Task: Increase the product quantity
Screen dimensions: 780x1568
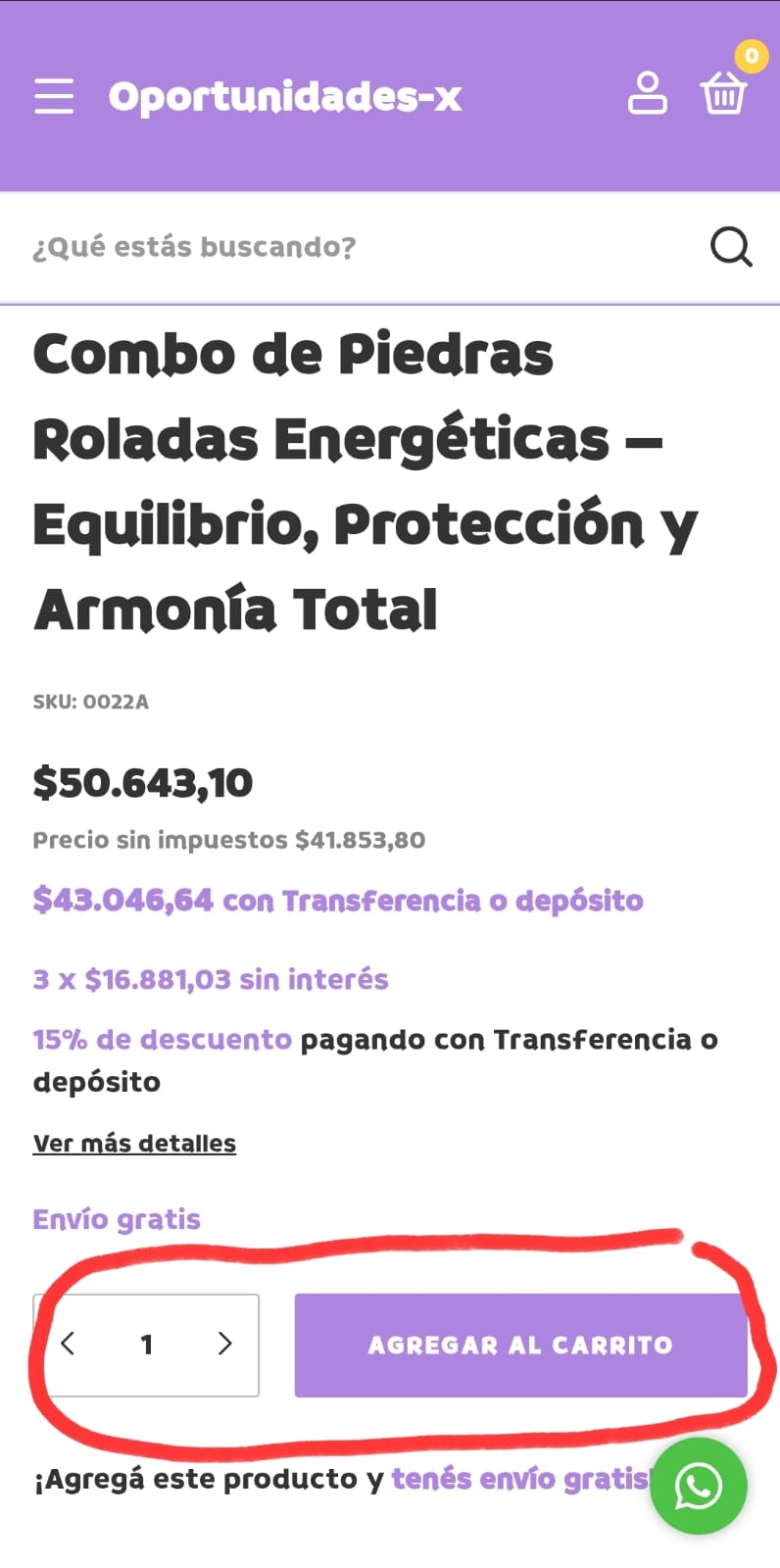Action: 224,1344
